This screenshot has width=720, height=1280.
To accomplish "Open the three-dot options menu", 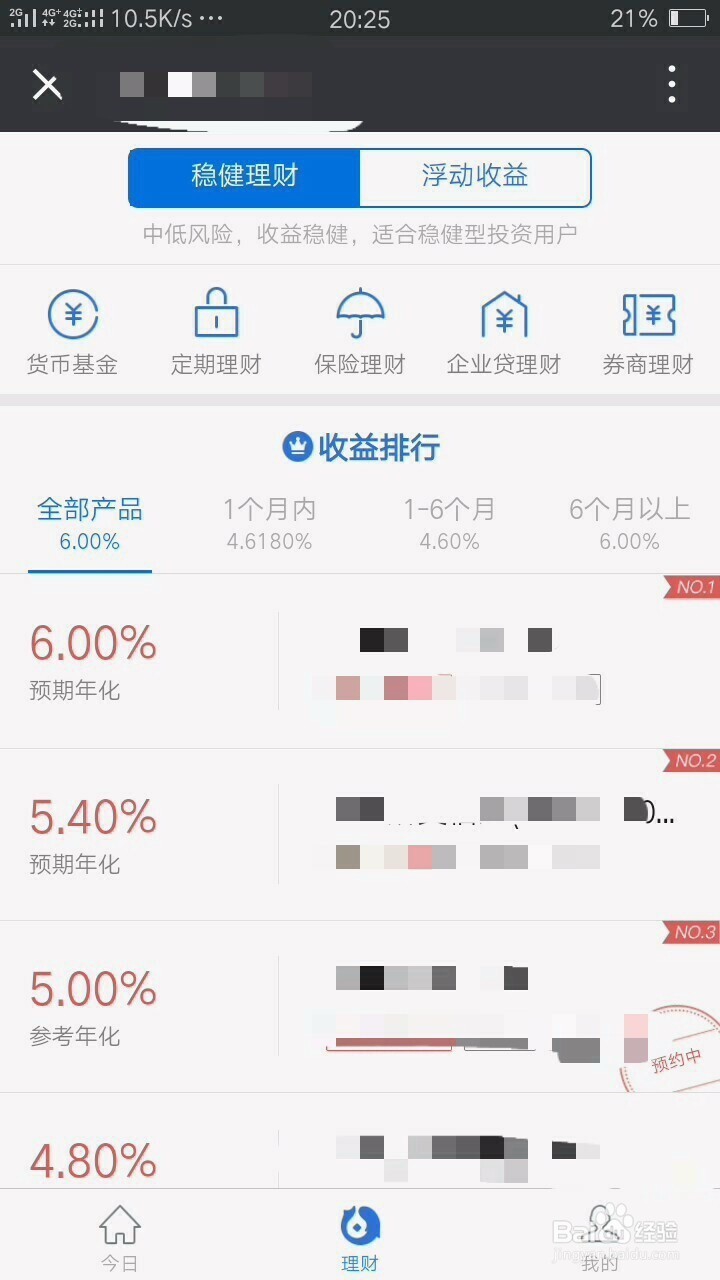I will tap(671, 85).
